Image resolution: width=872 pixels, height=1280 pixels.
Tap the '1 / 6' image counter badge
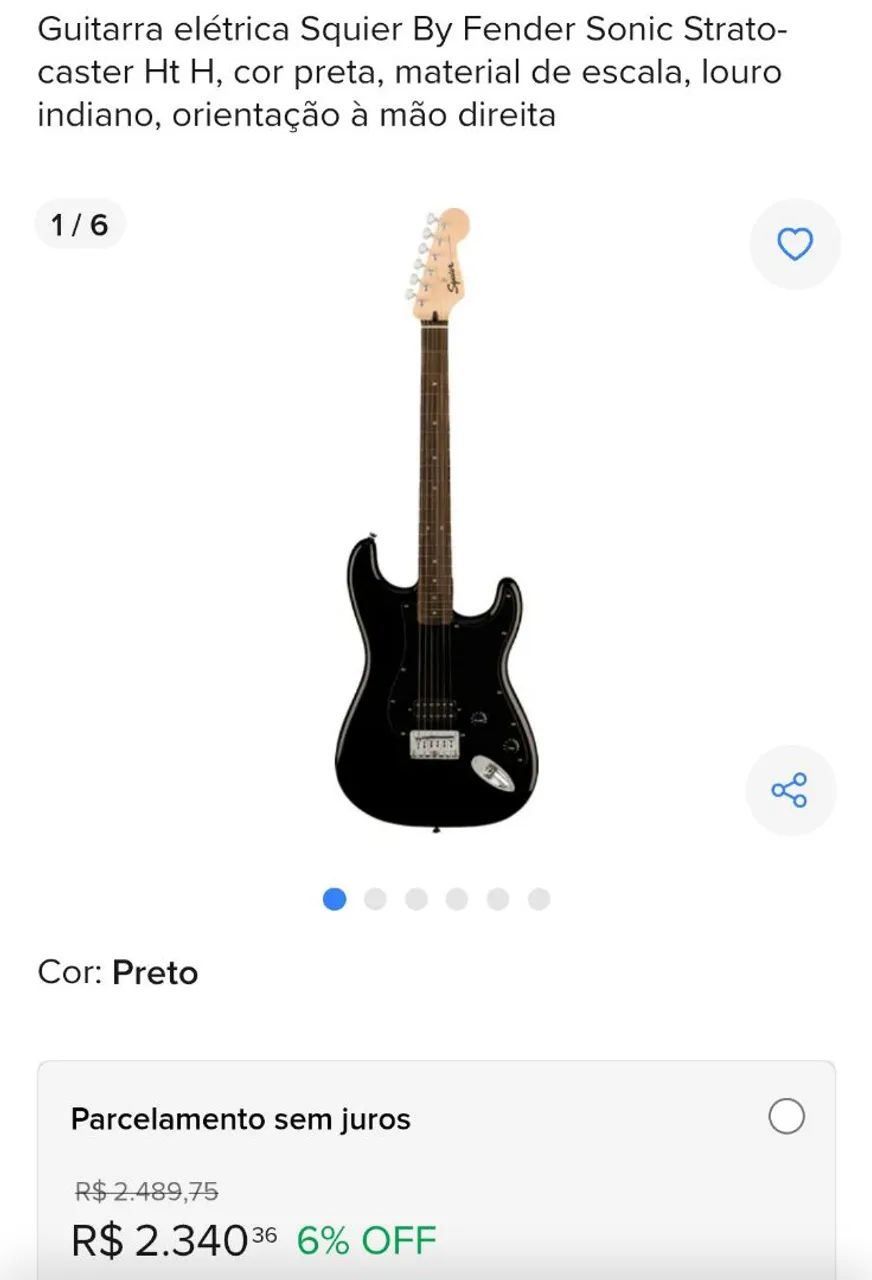point(80,224)
